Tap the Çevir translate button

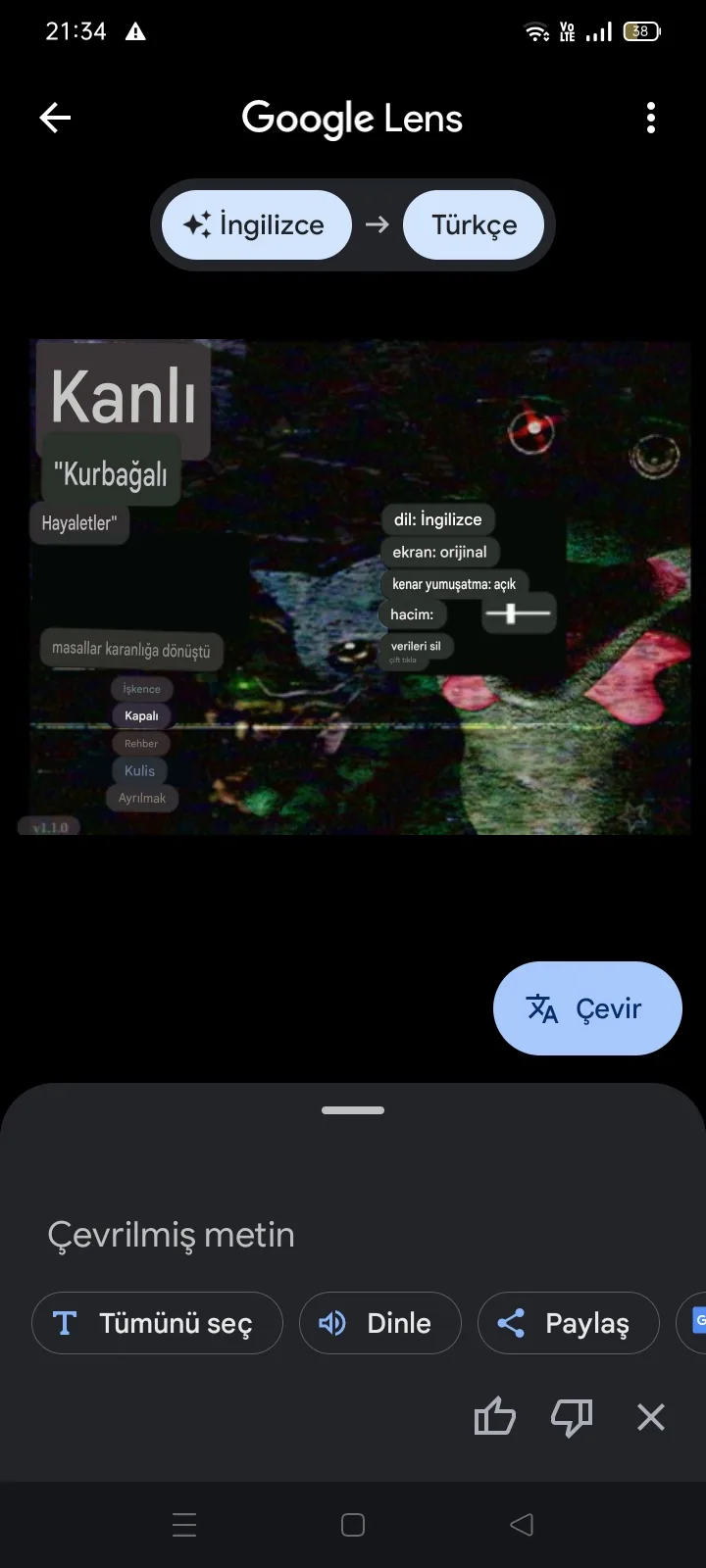click(x=587, y=1008)
